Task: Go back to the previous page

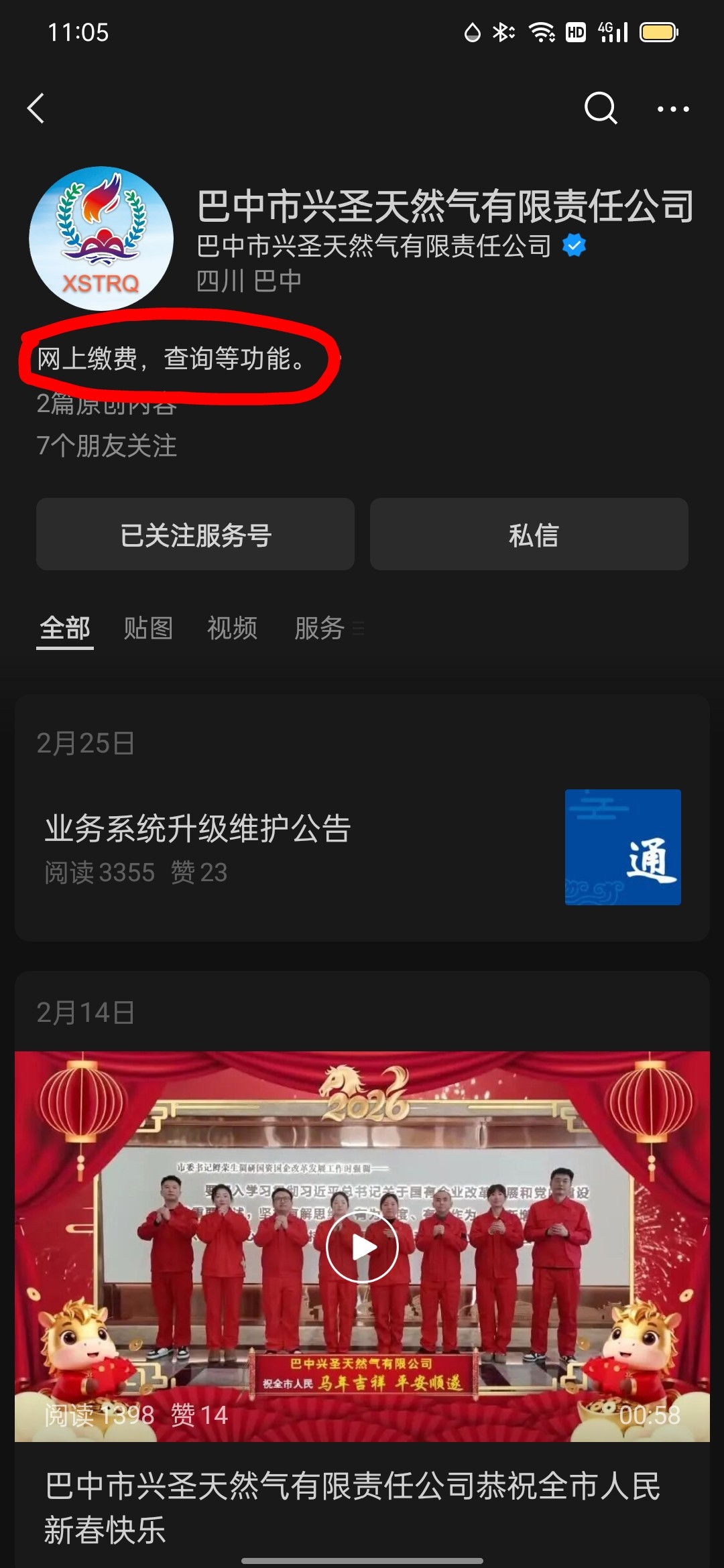Action: pyautogui.click(x=36, y=109)
